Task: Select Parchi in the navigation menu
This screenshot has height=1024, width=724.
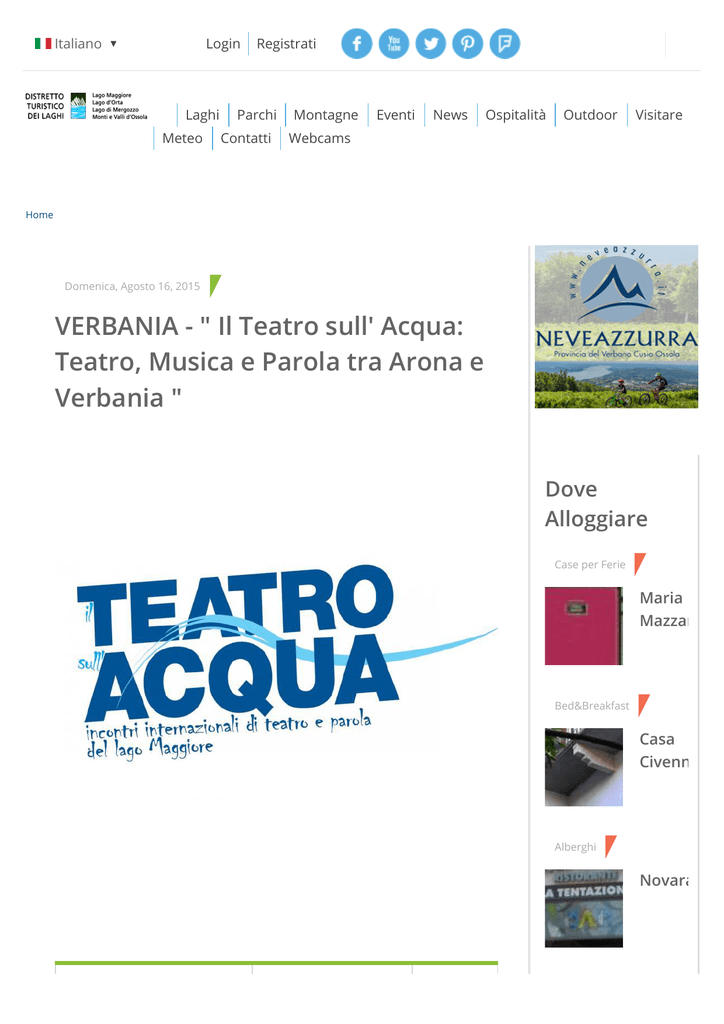Action: point(257,115)
